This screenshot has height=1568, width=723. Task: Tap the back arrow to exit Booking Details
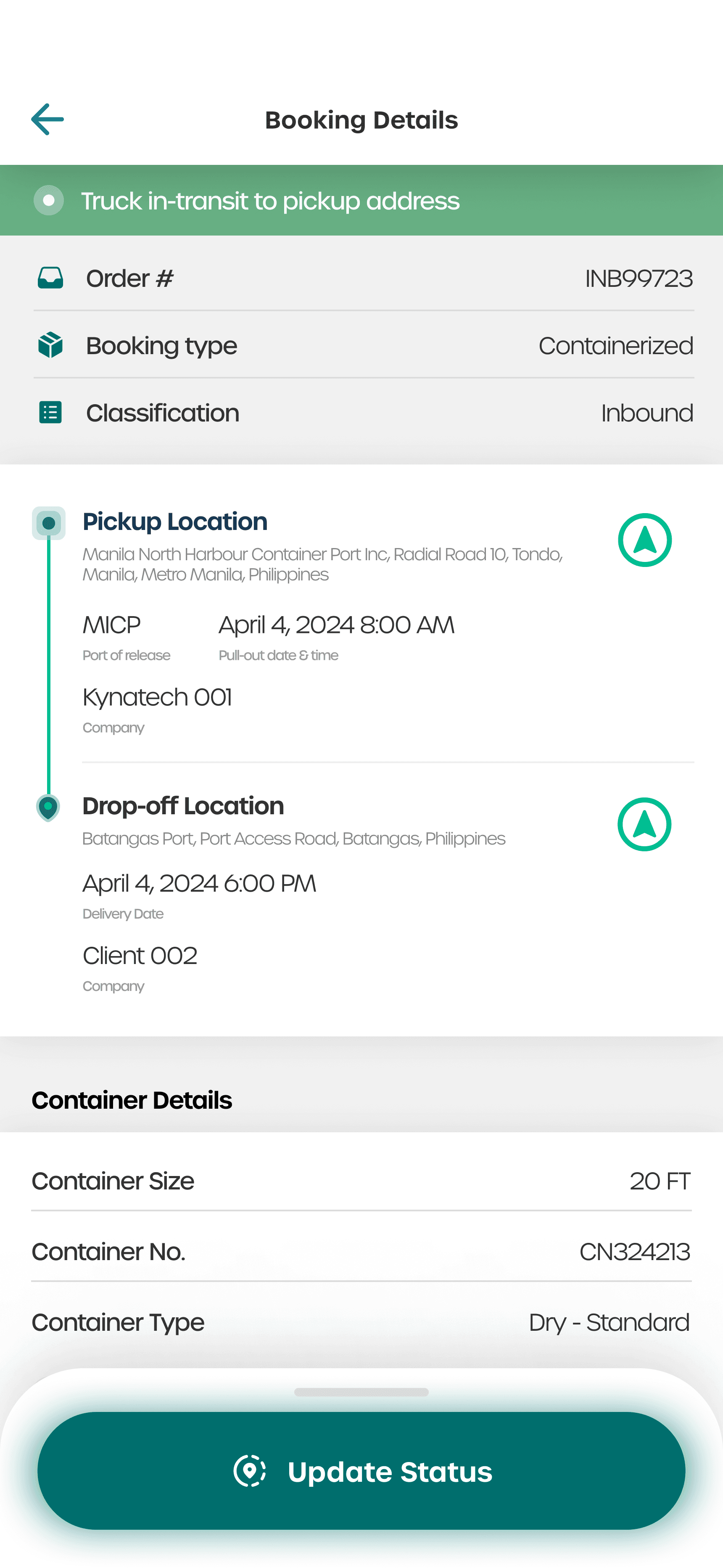pyautogui.click(x=46, y=118)
